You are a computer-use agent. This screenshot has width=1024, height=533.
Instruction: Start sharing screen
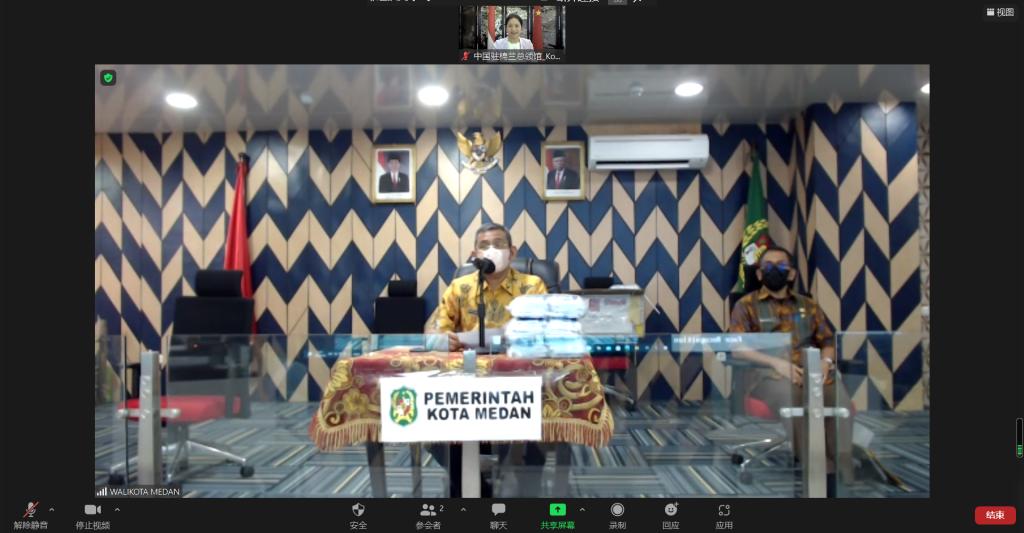click(x=557, y=514)
